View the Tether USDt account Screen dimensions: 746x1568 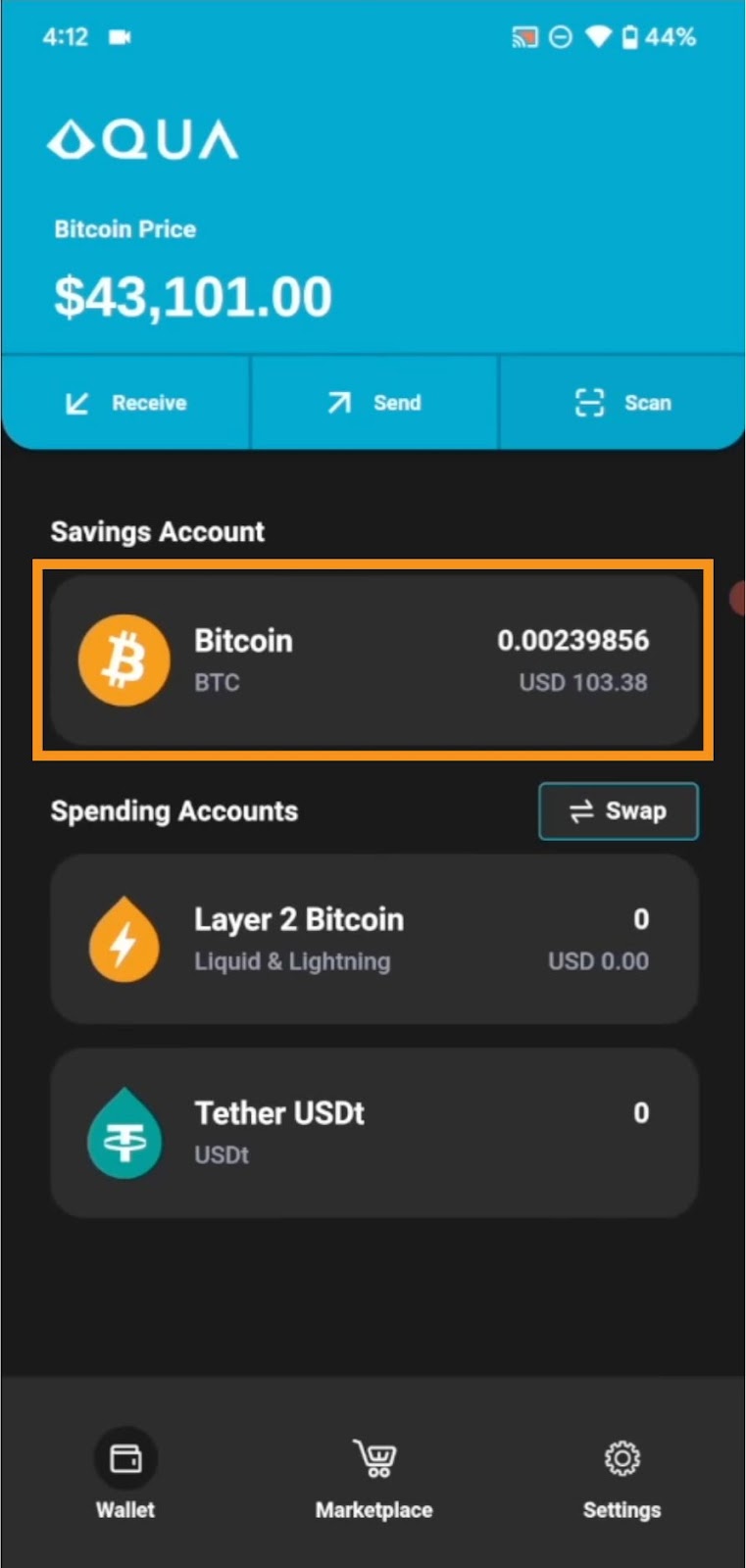373,1132
